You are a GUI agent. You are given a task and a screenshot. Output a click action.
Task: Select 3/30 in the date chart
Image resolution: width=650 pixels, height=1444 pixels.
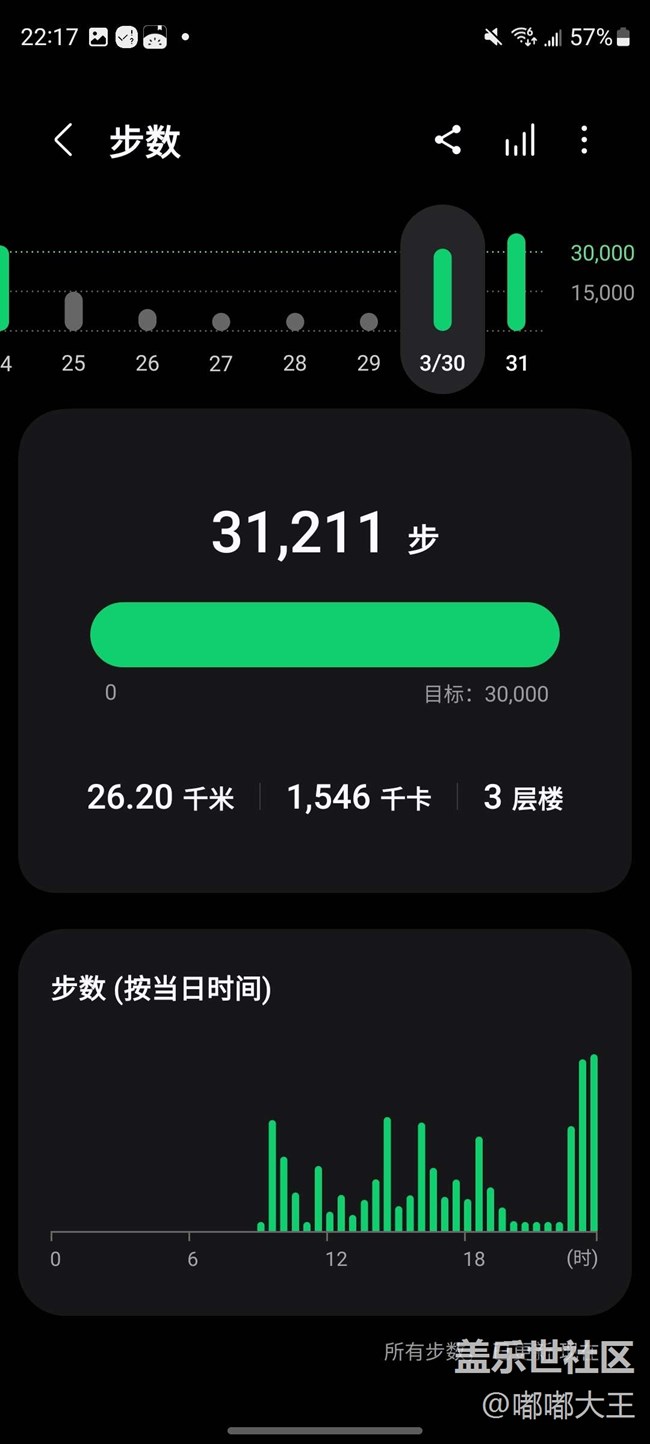pyautogui.click(x=442, y=298)
